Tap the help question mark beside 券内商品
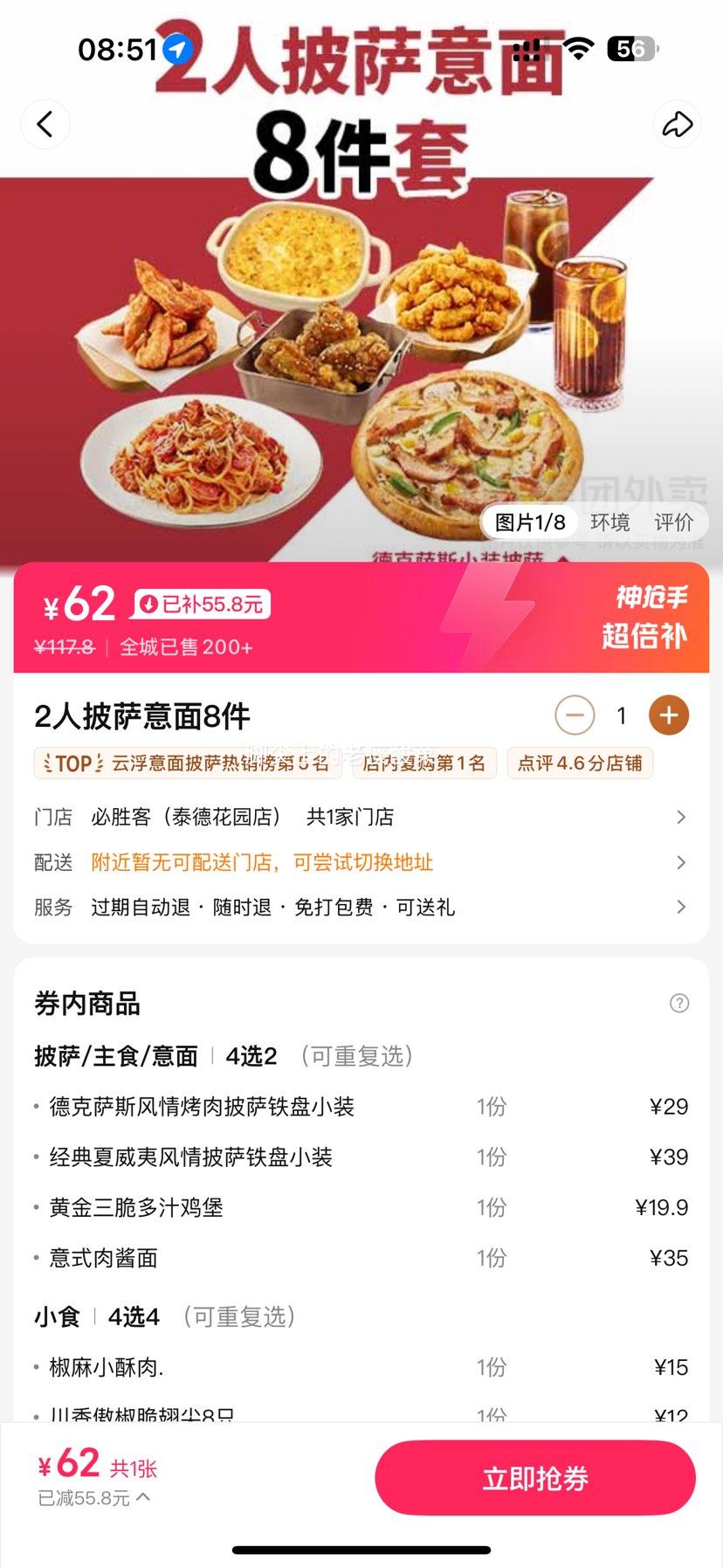This screenshot has width=723, height=1568. click(x=679, y=1003)
